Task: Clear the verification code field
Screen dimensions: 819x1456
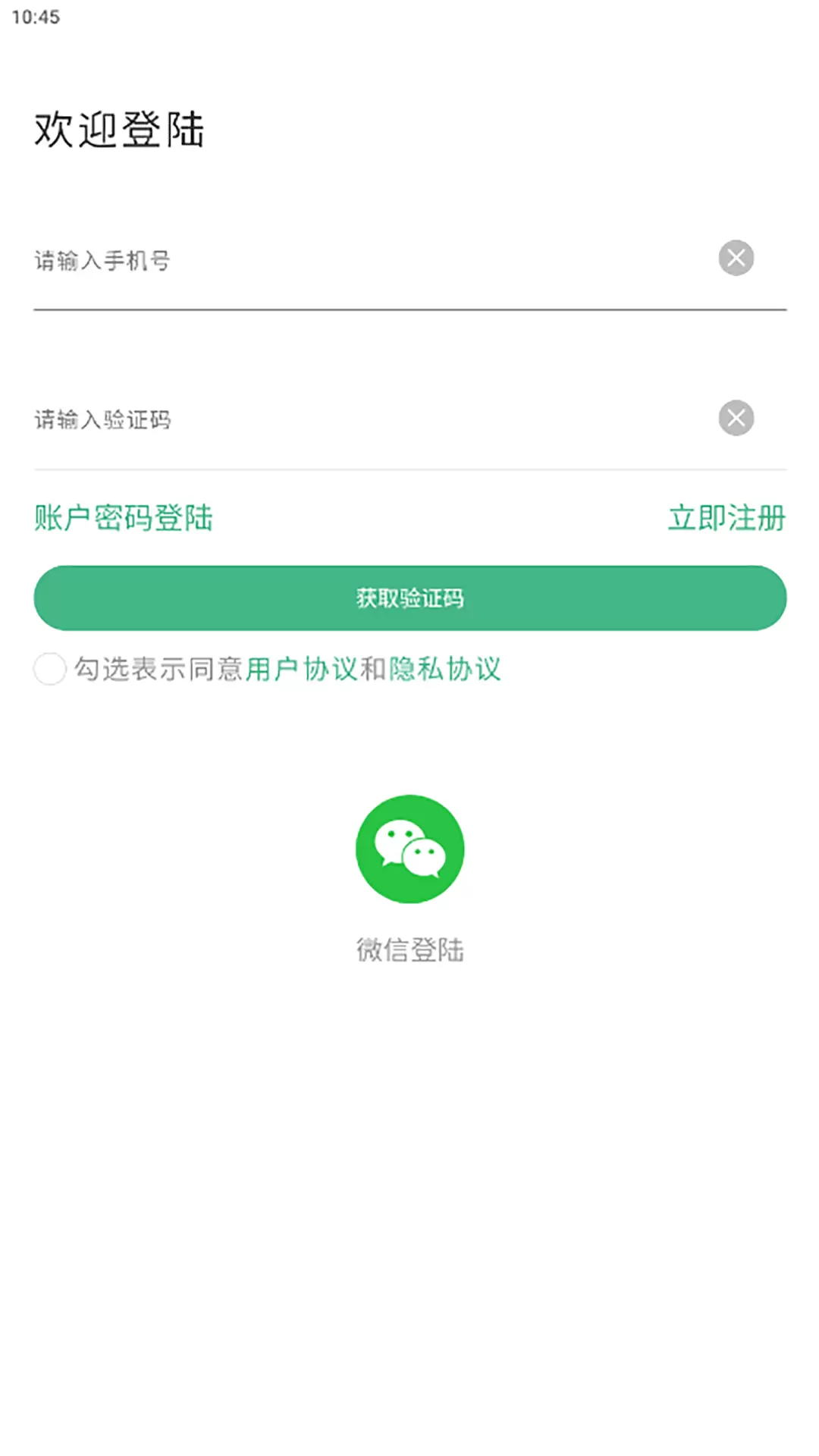Action: (x=736, y=418)
